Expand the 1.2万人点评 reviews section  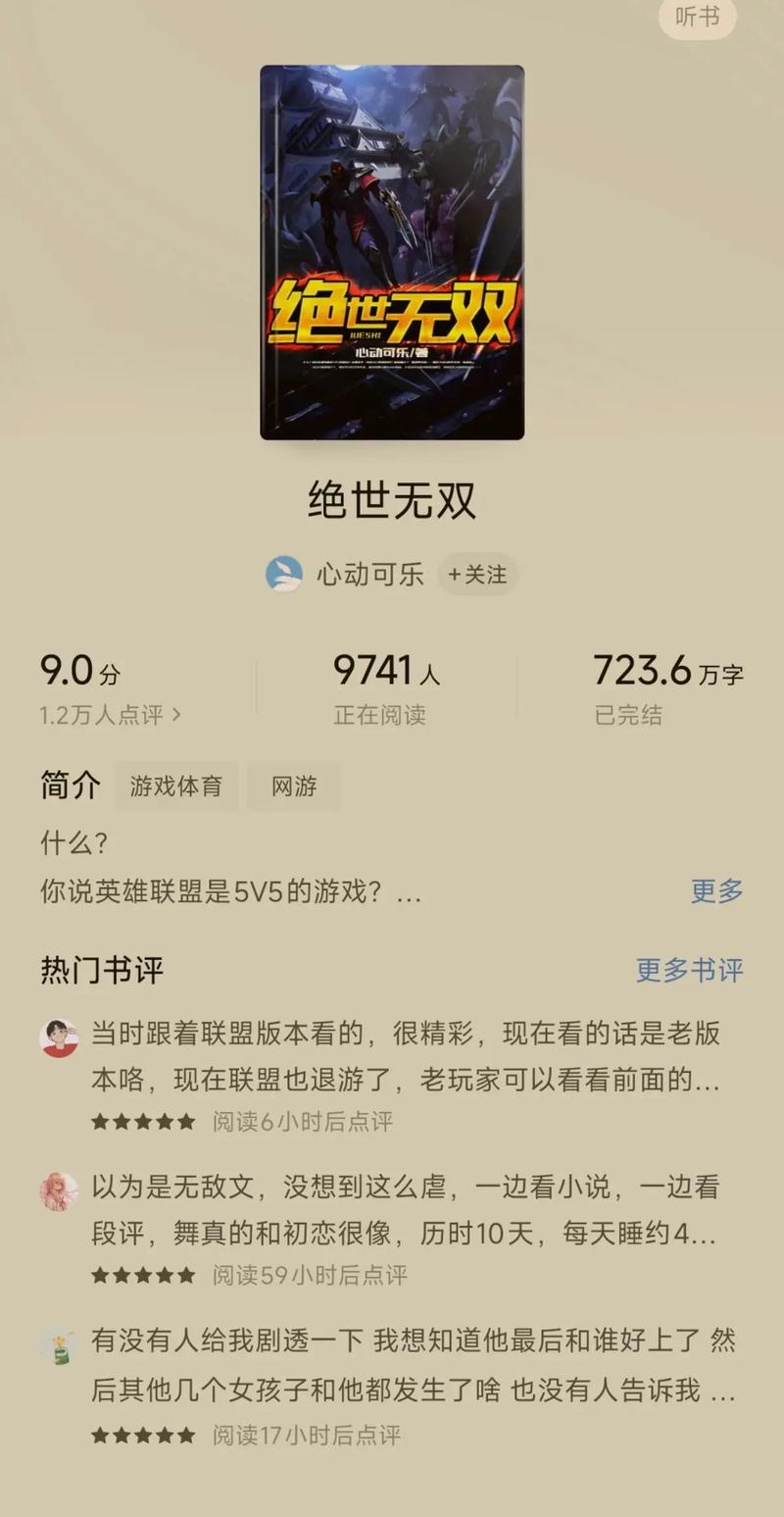point(101,716)
